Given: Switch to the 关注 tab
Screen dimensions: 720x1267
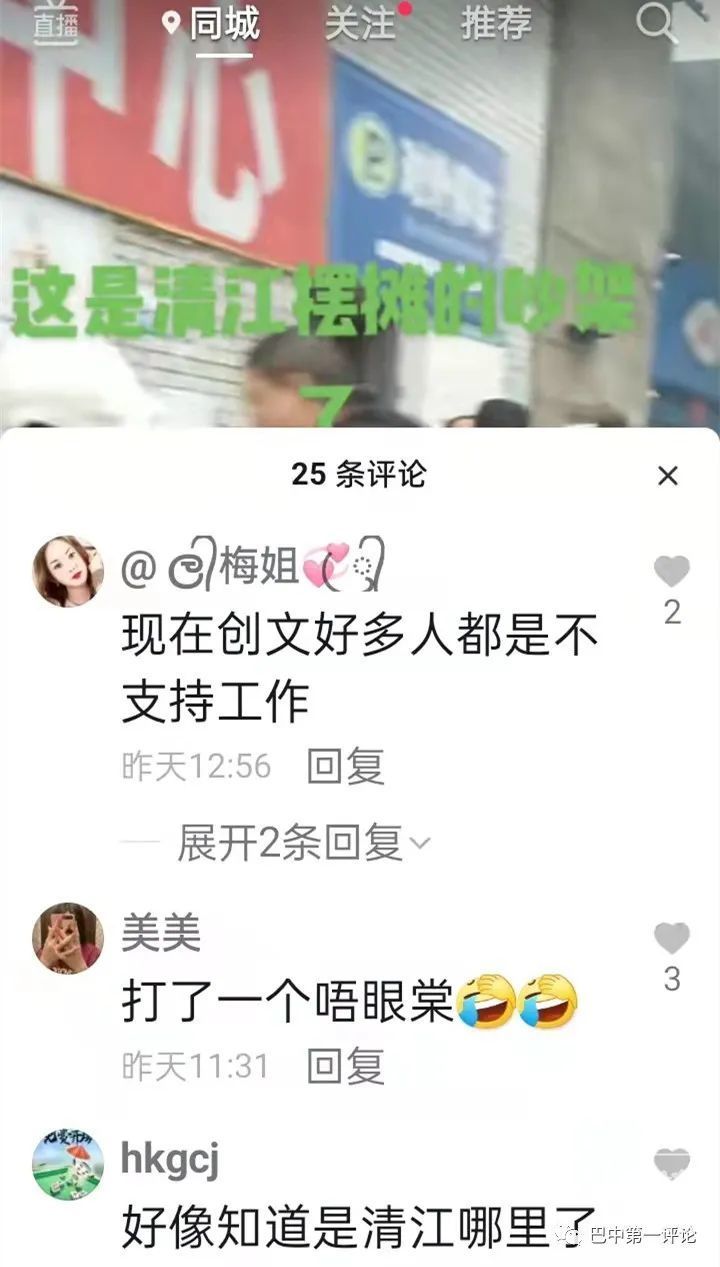Looking at the screenshot, I should (362, 24).
